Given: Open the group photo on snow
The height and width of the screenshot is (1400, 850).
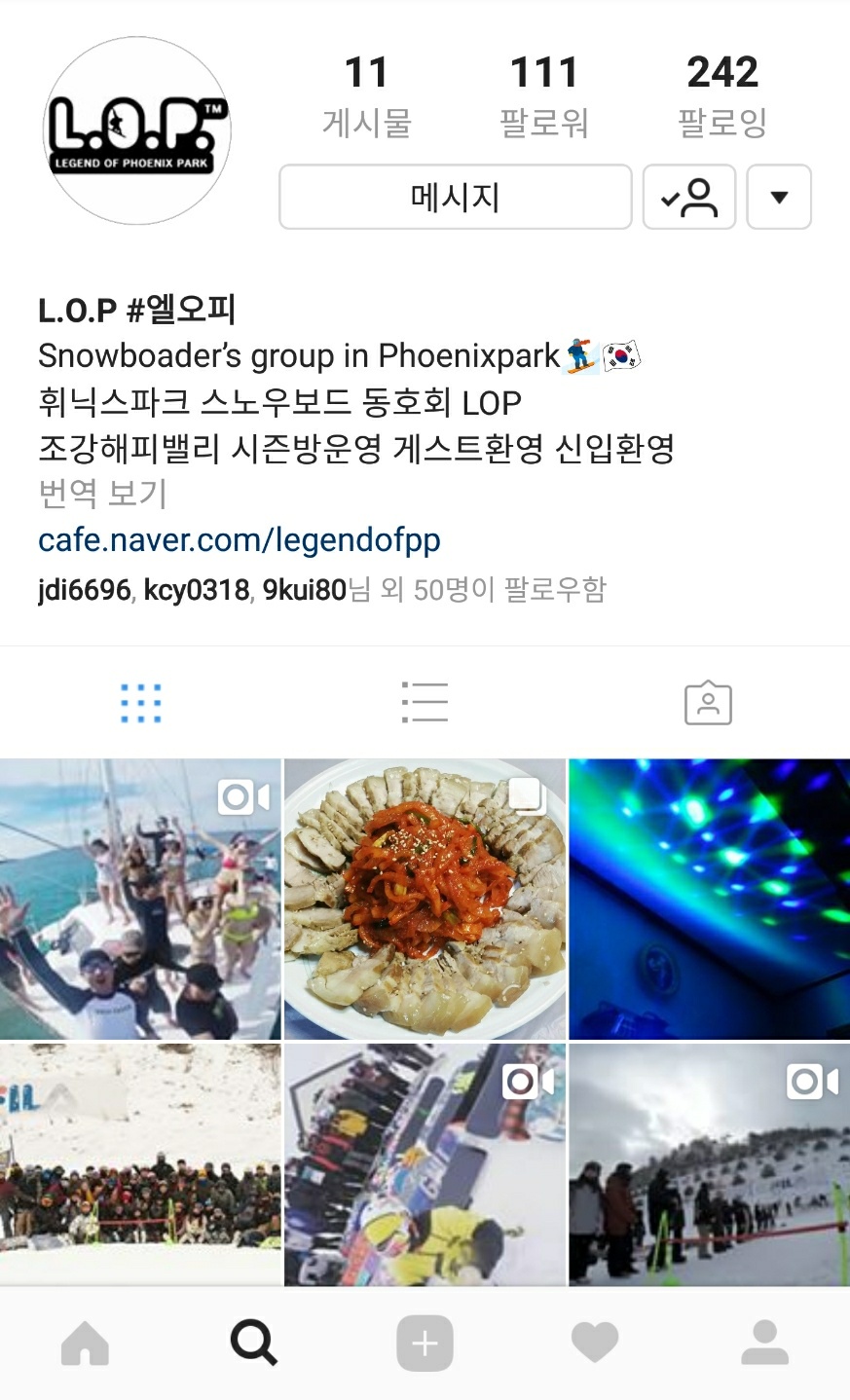Looking at the screenshot, I should [140, 1164].
